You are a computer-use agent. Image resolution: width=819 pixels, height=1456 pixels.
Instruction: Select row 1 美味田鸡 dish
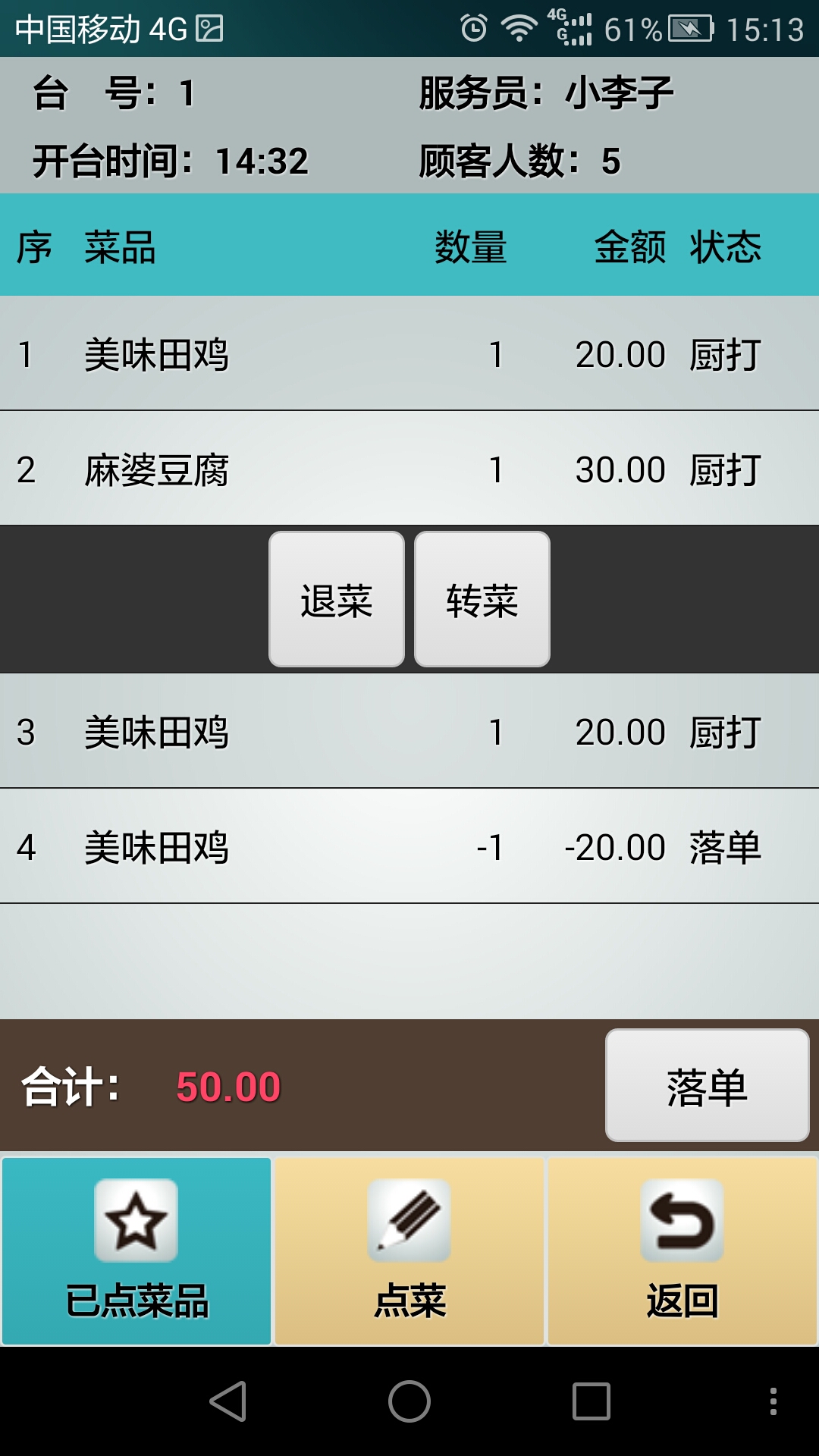(x=409, y=354)
